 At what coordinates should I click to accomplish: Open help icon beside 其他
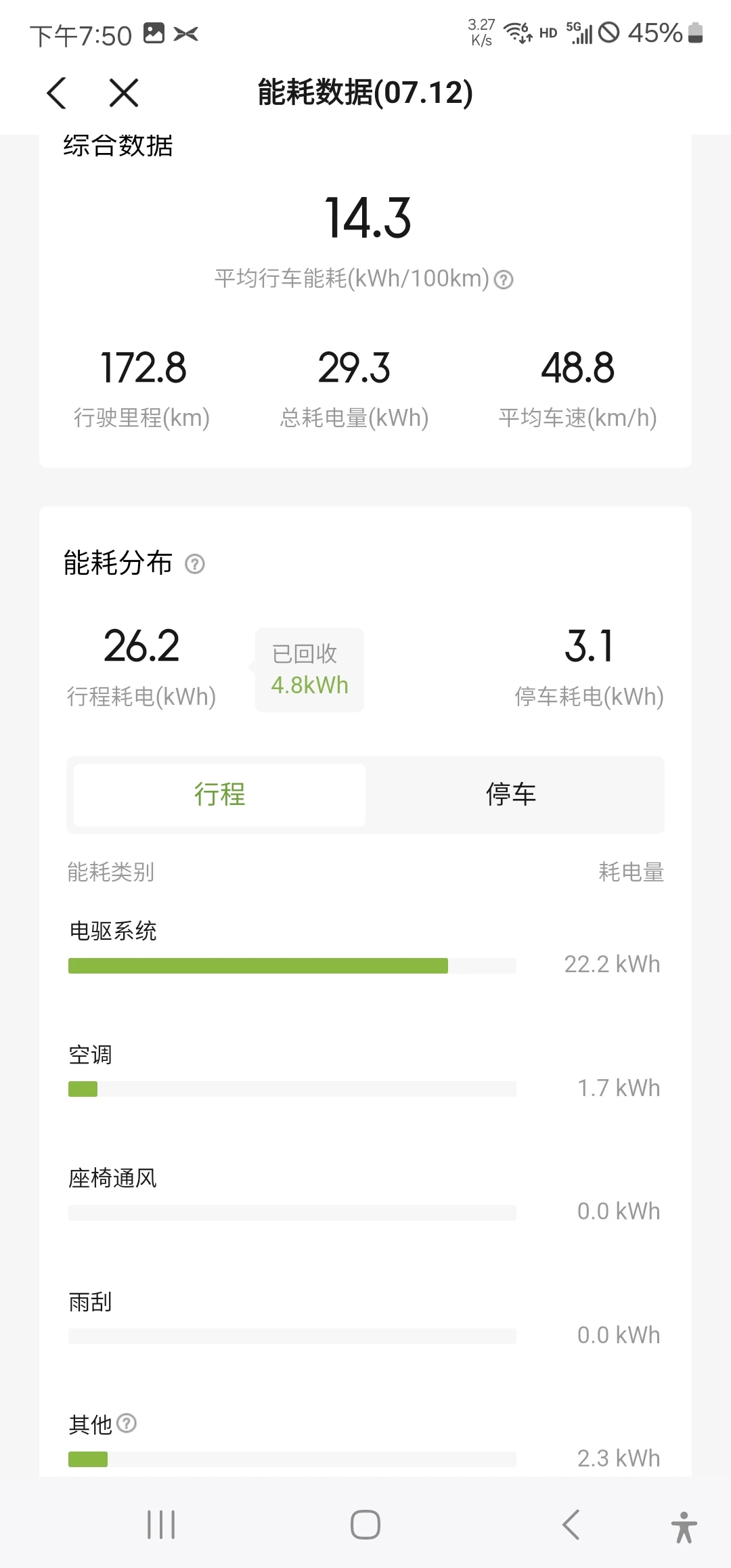tap(127, 1423)
